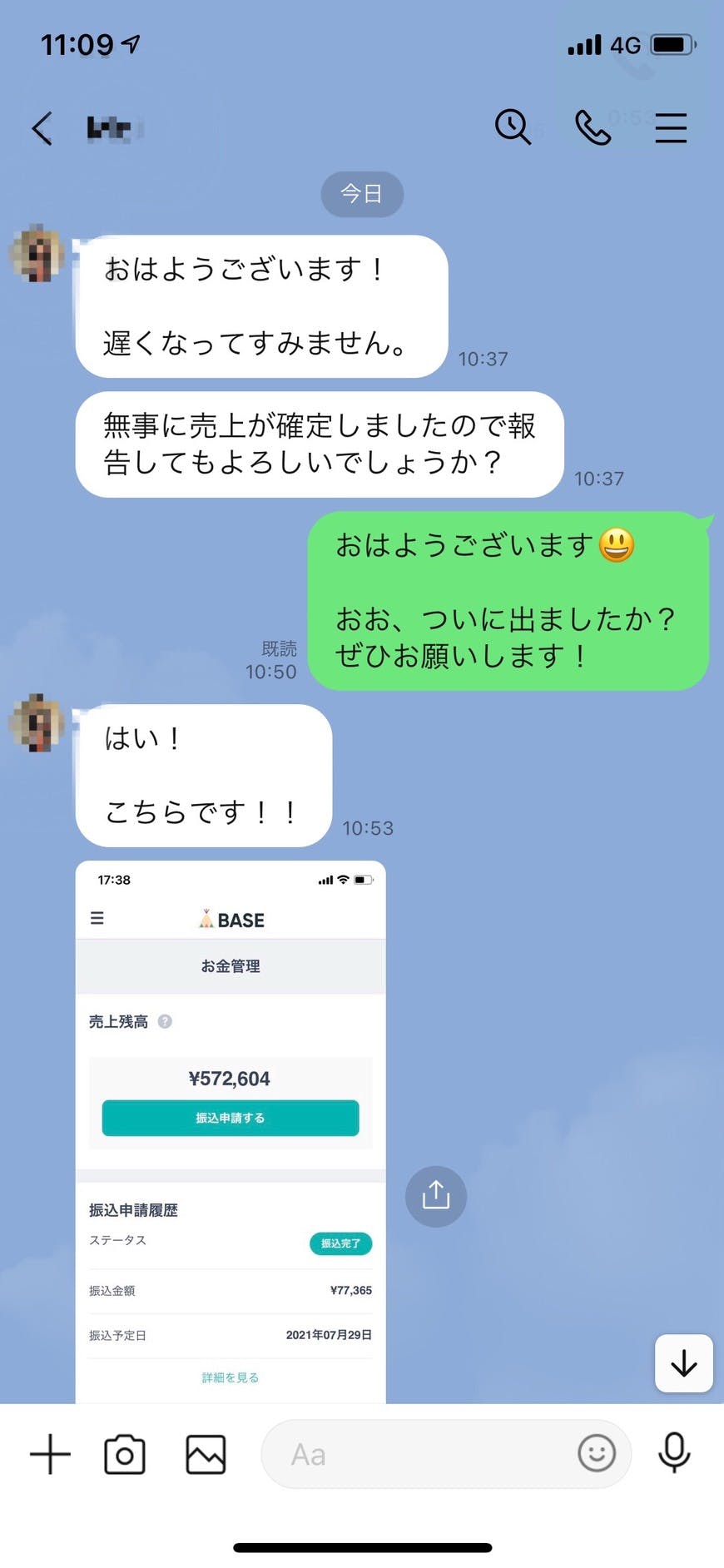Open the emoji and sticker picker
724x1568 pixels.
[597, 1453]
